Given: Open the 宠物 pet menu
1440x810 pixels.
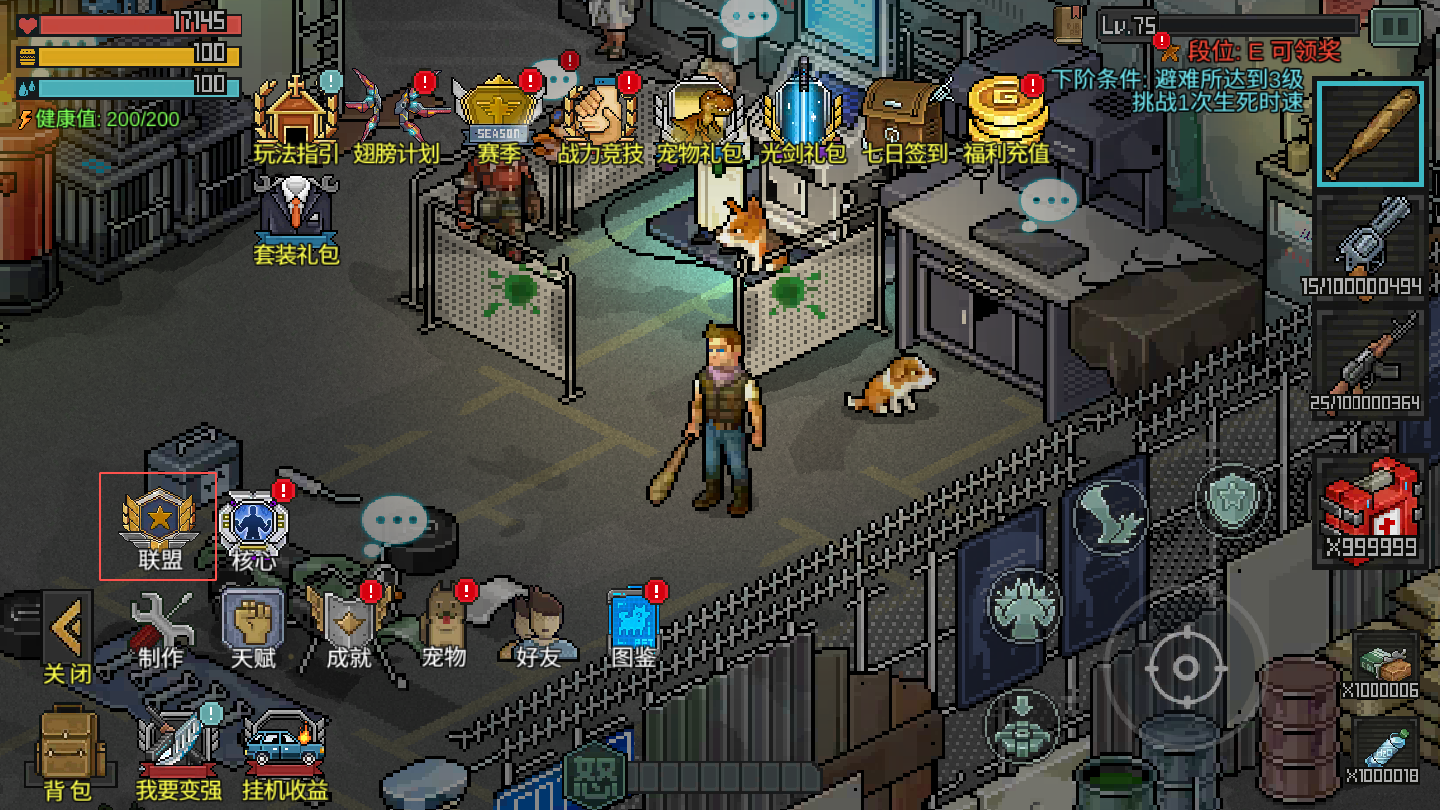Looking at the screenshot, I should click(443, 626).
